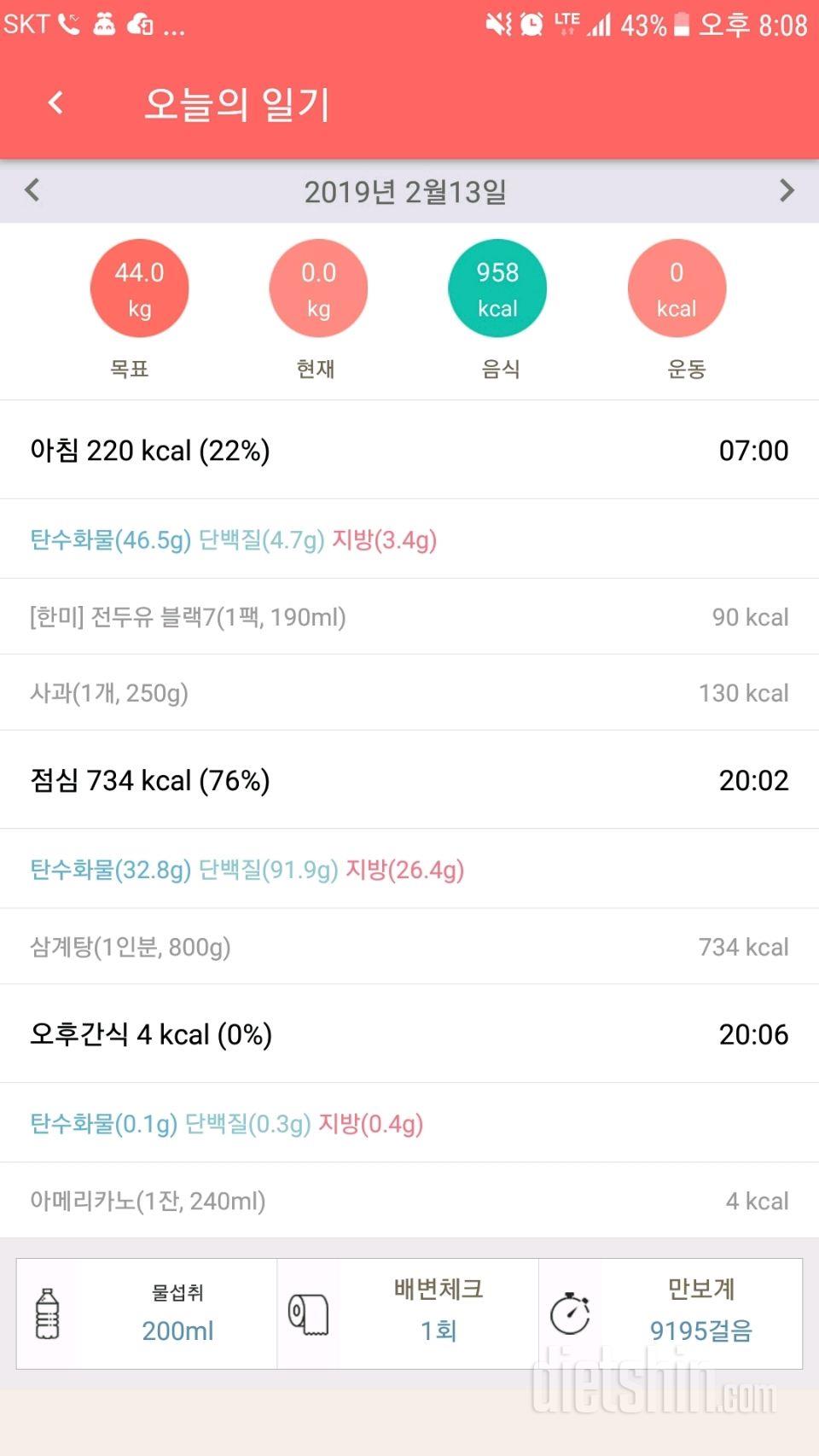
Task: Open the samgyetang 734 kcal entry
Action: click(x=409, y=946)
